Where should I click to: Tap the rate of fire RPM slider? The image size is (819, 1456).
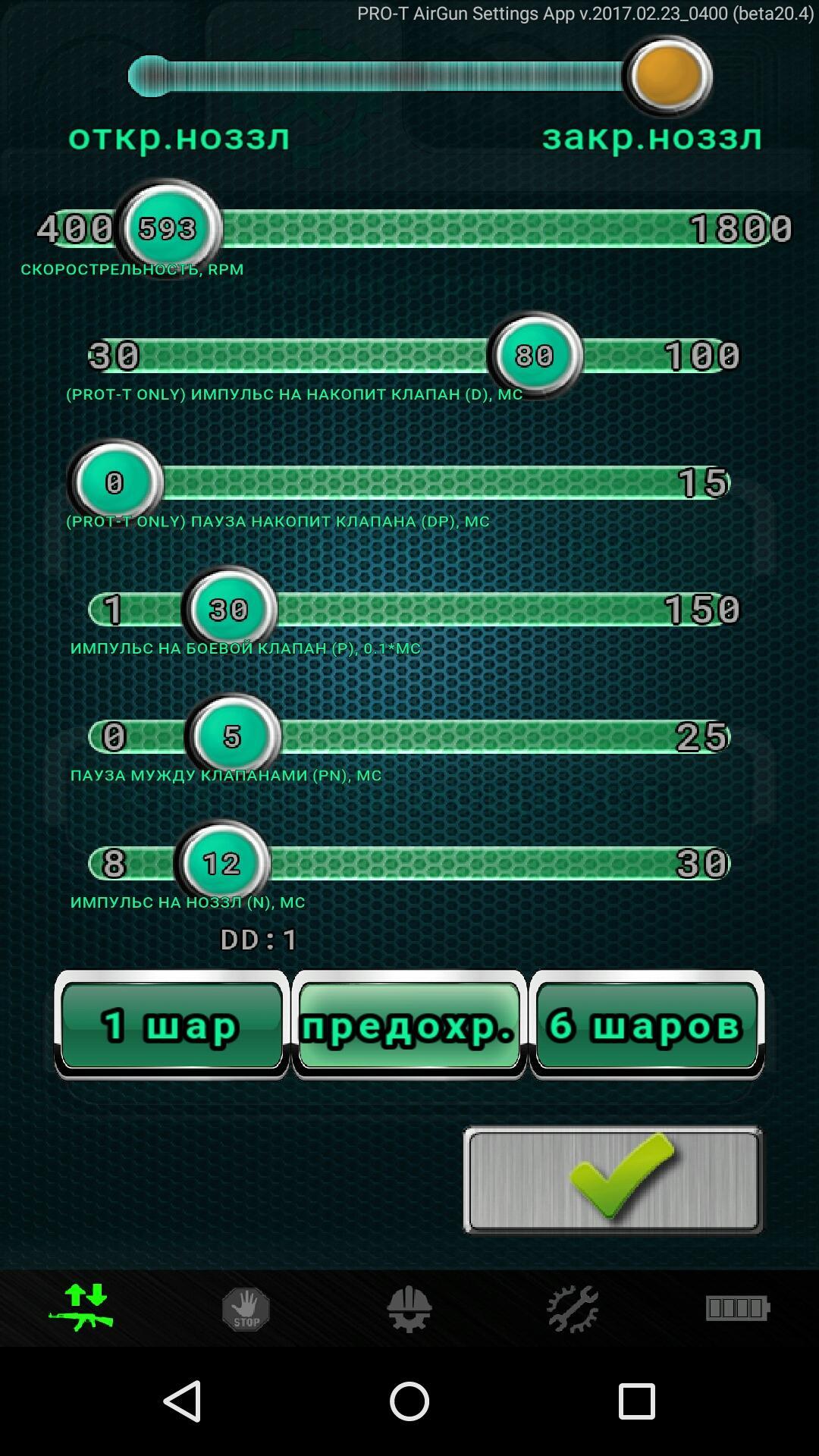click(x=168, y=228)
